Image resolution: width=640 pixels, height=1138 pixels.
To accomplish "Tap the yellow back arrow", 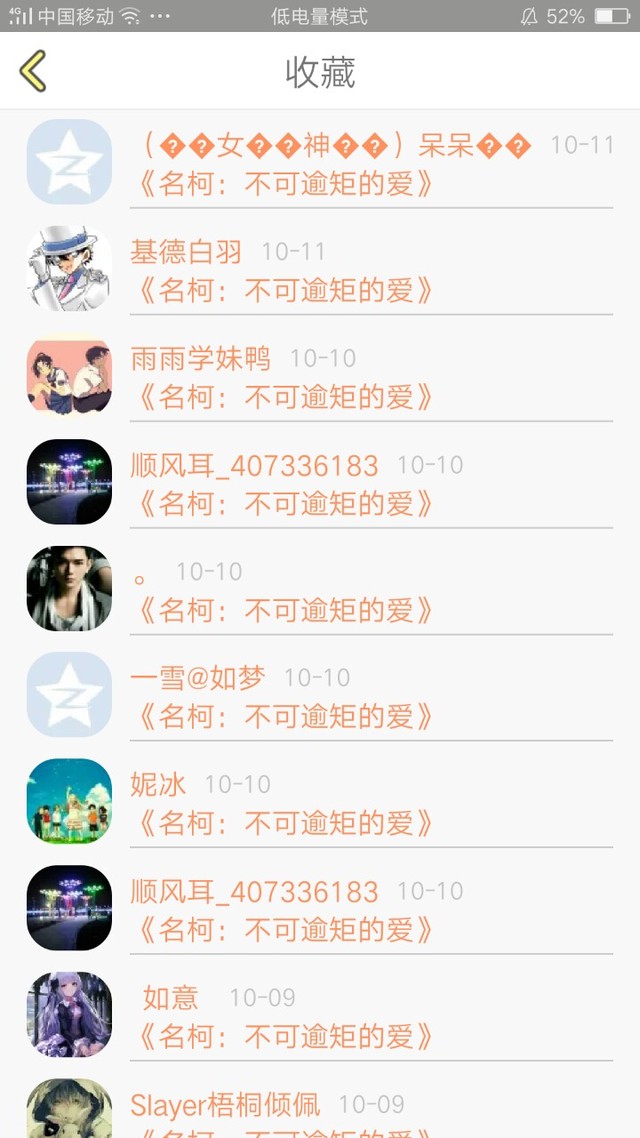I will (33, 71).
